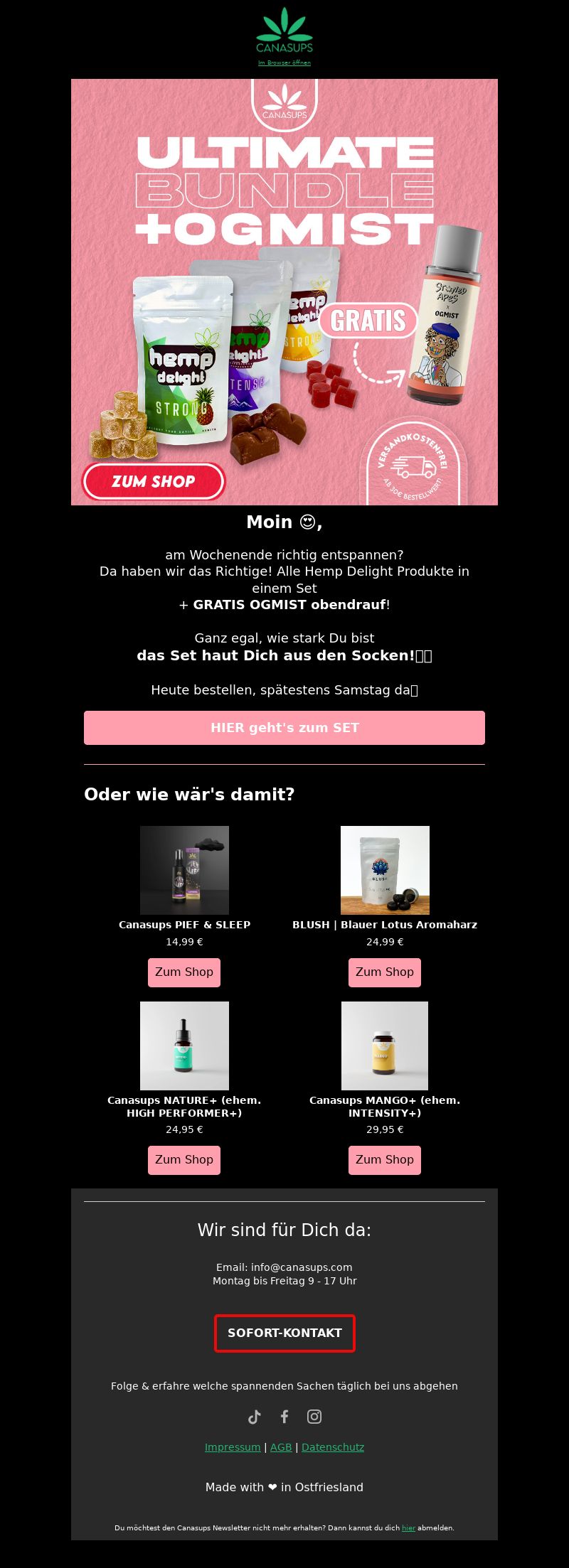Open Canasups NATURE+ product image
569x1568 pixels.
(x=184, y=1046)
